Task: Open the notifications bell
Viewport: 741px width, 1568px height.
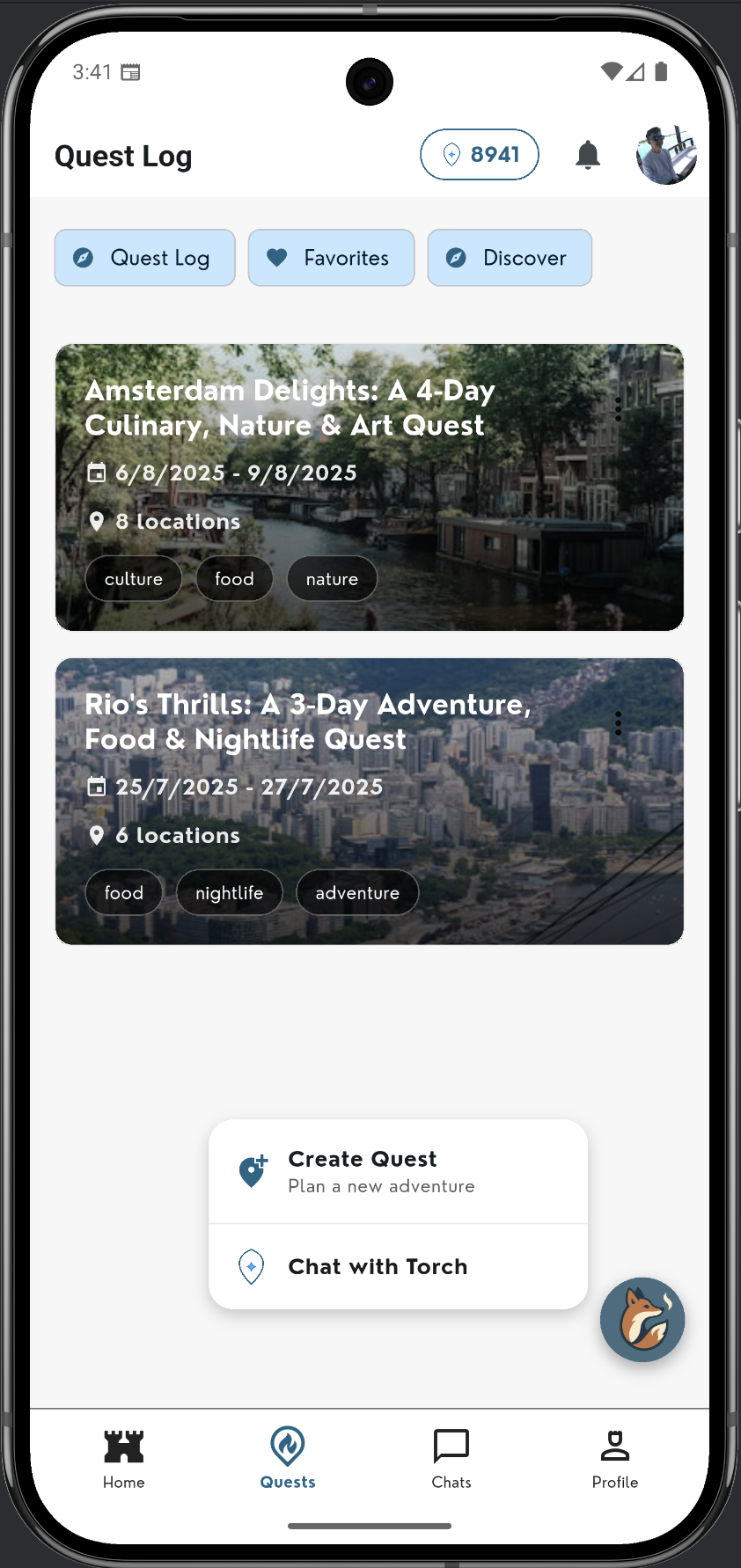Action: [x=588, y=155]
